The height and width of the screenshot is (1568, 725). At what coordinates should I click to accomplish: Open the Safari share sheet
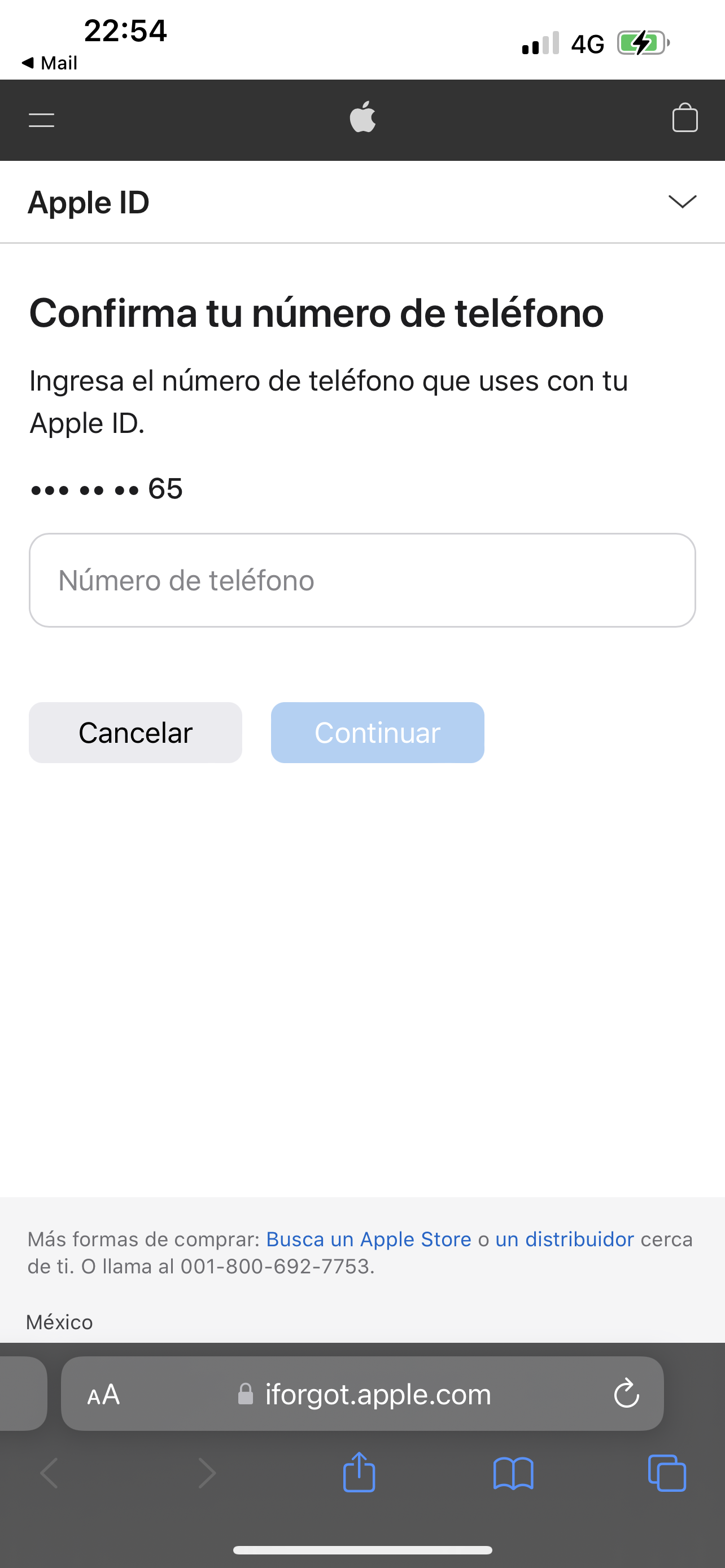359,1473
